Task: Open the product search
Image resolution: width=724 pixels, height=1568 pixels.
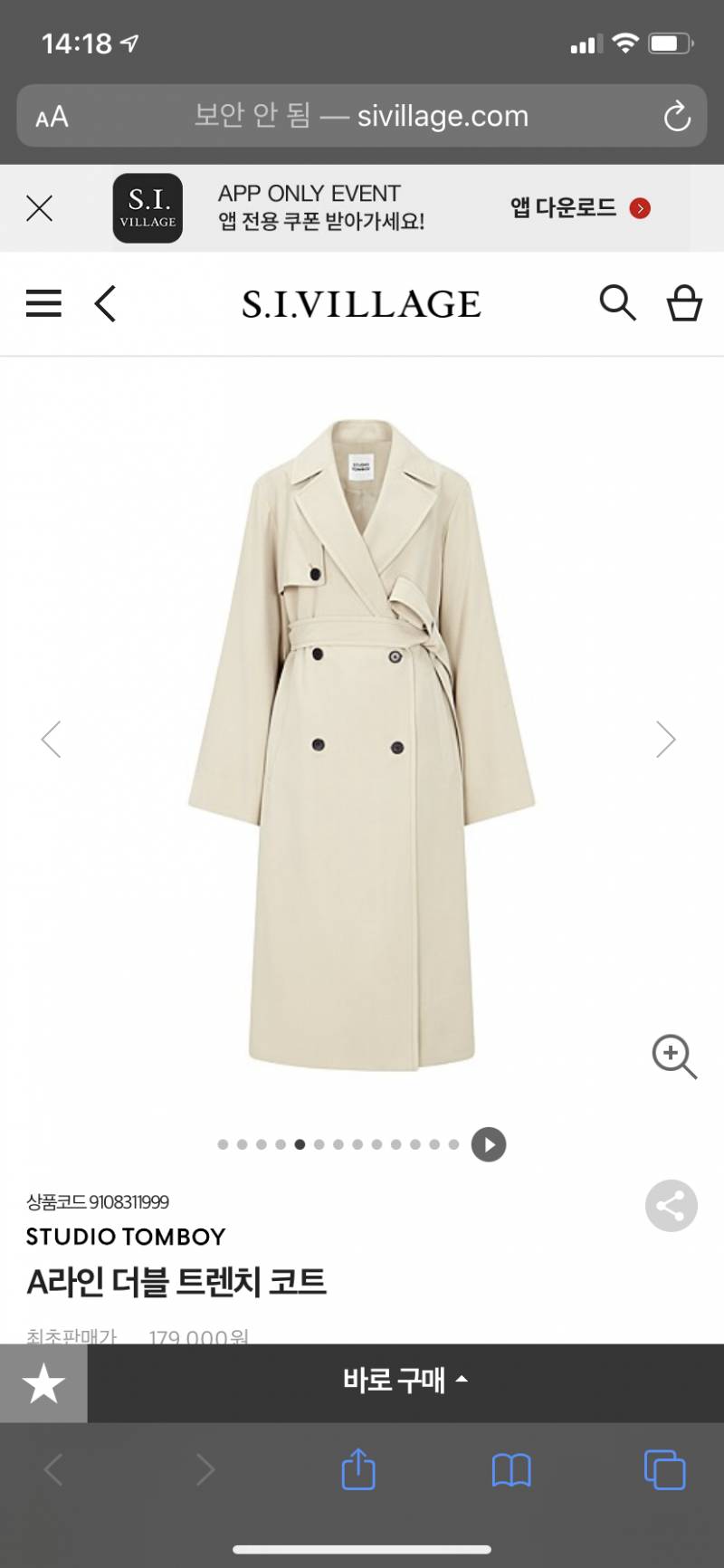Action: 617,303
